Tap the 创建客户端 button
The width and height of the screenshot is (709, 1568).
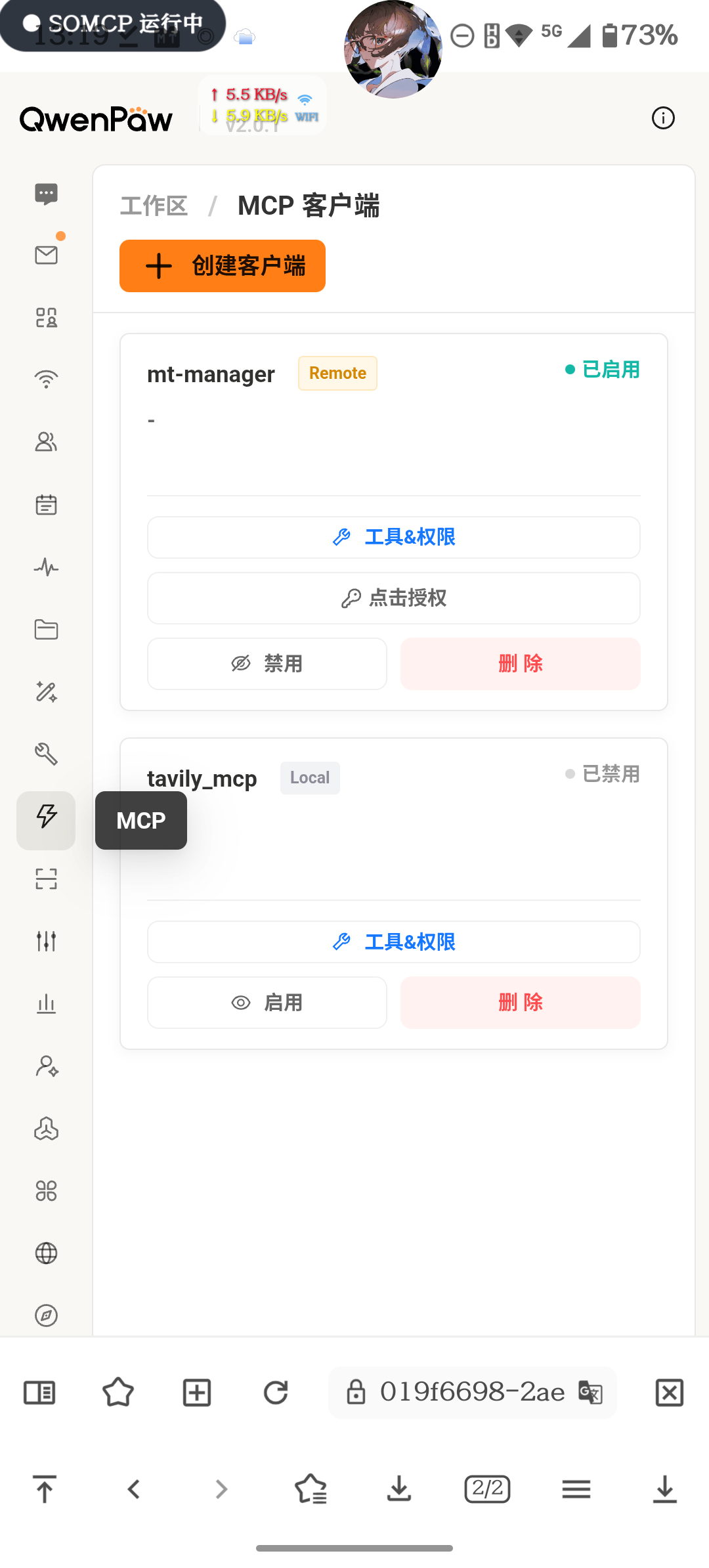click(222, 266)
